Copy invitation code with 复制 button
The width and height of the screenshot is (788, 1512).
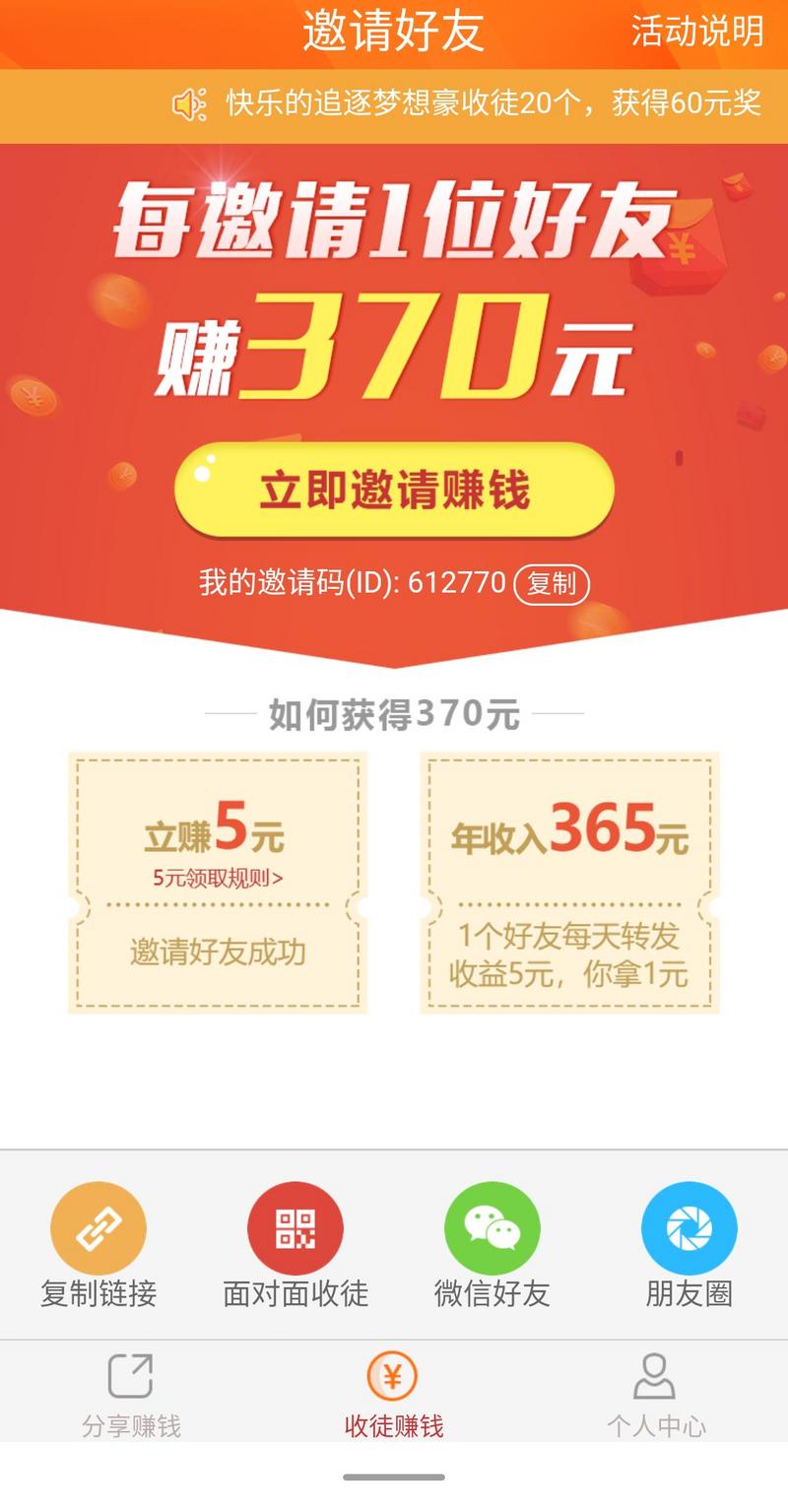tap(552, 584)
